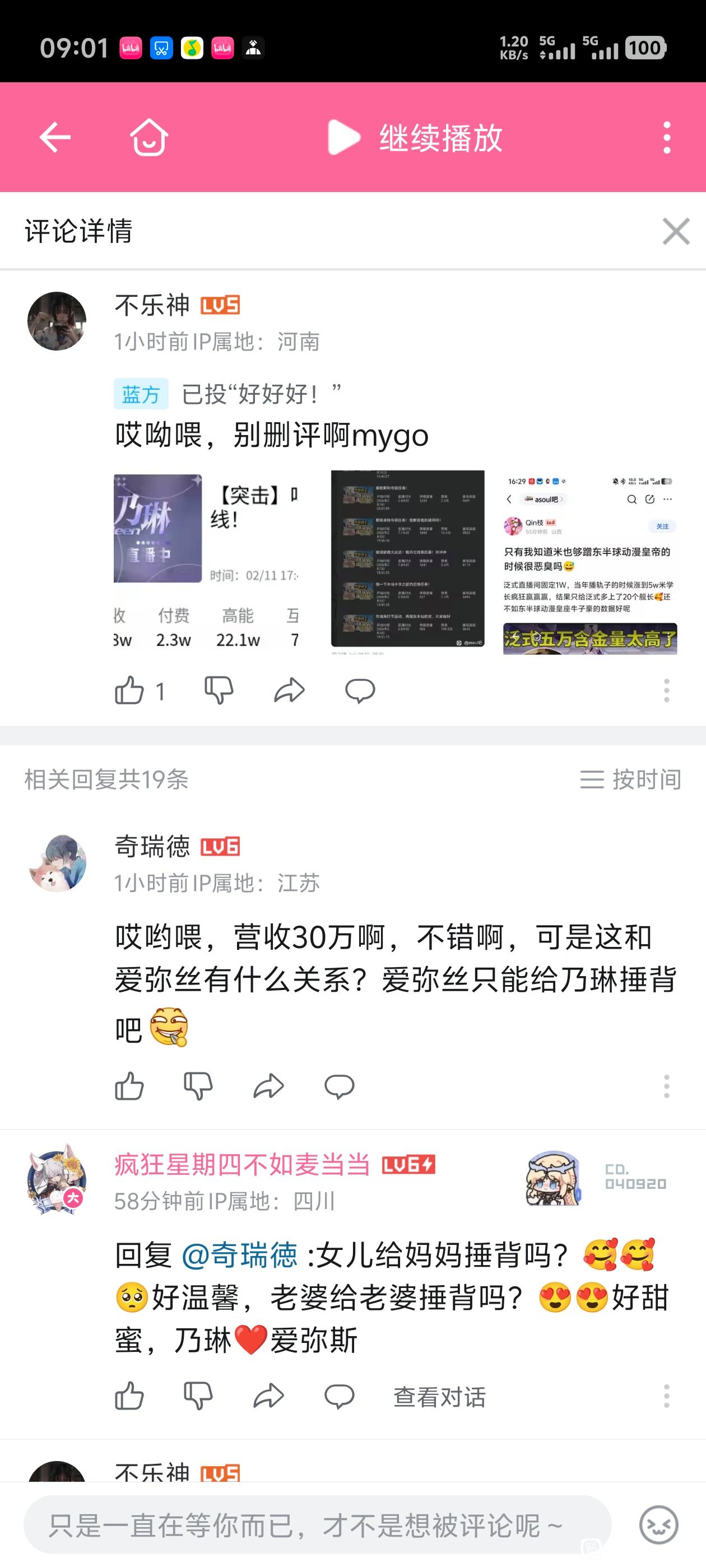706x1568 pixels.
Task: Go back using the top arrow
Action: coord(55,138)
